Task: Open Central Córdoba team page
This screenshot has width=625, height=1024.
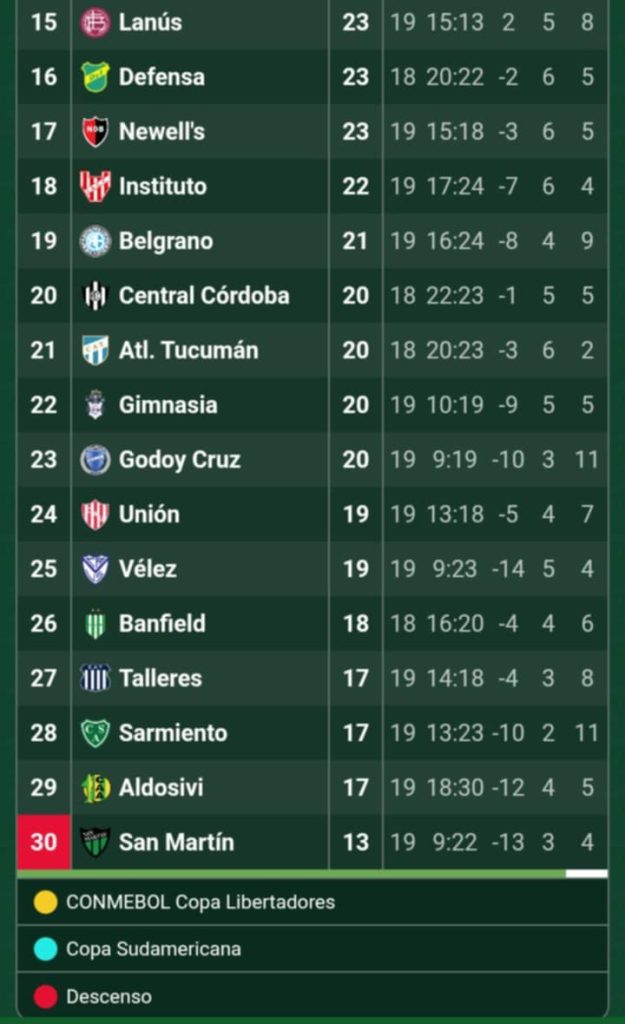Action: [203, 295]
